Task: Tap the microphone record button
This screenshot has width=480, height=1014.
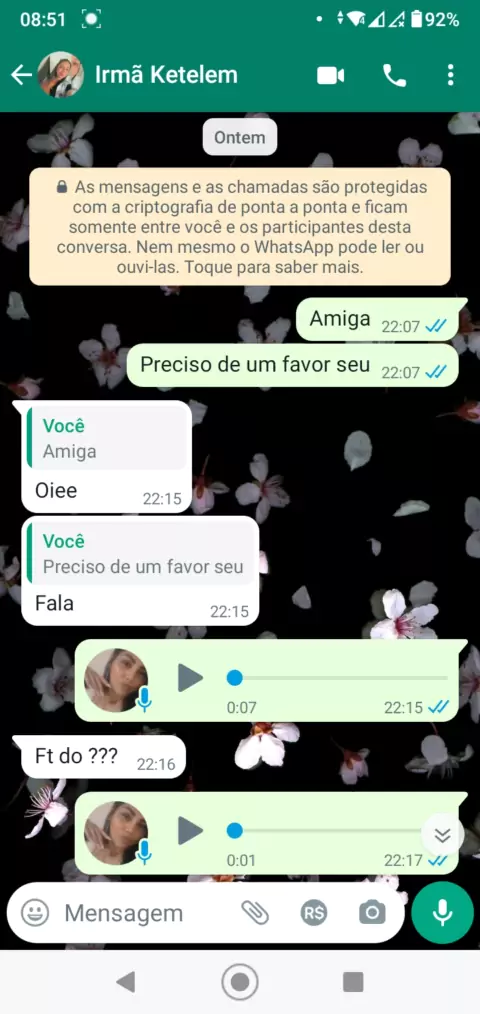Action: [442, 913]
